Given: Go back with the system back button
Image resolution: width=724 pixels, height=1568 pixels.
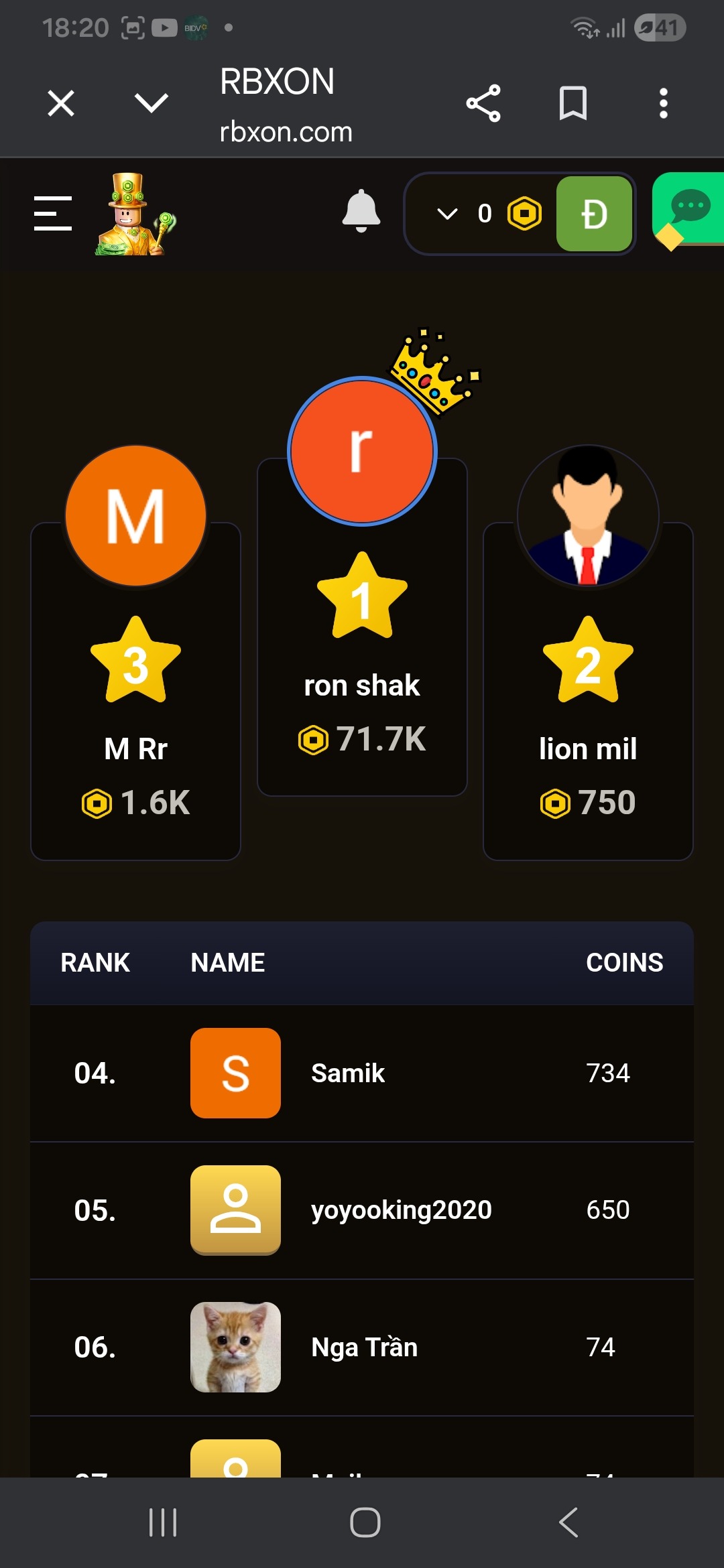Looking at the screenshot, I should (568, 1522).
